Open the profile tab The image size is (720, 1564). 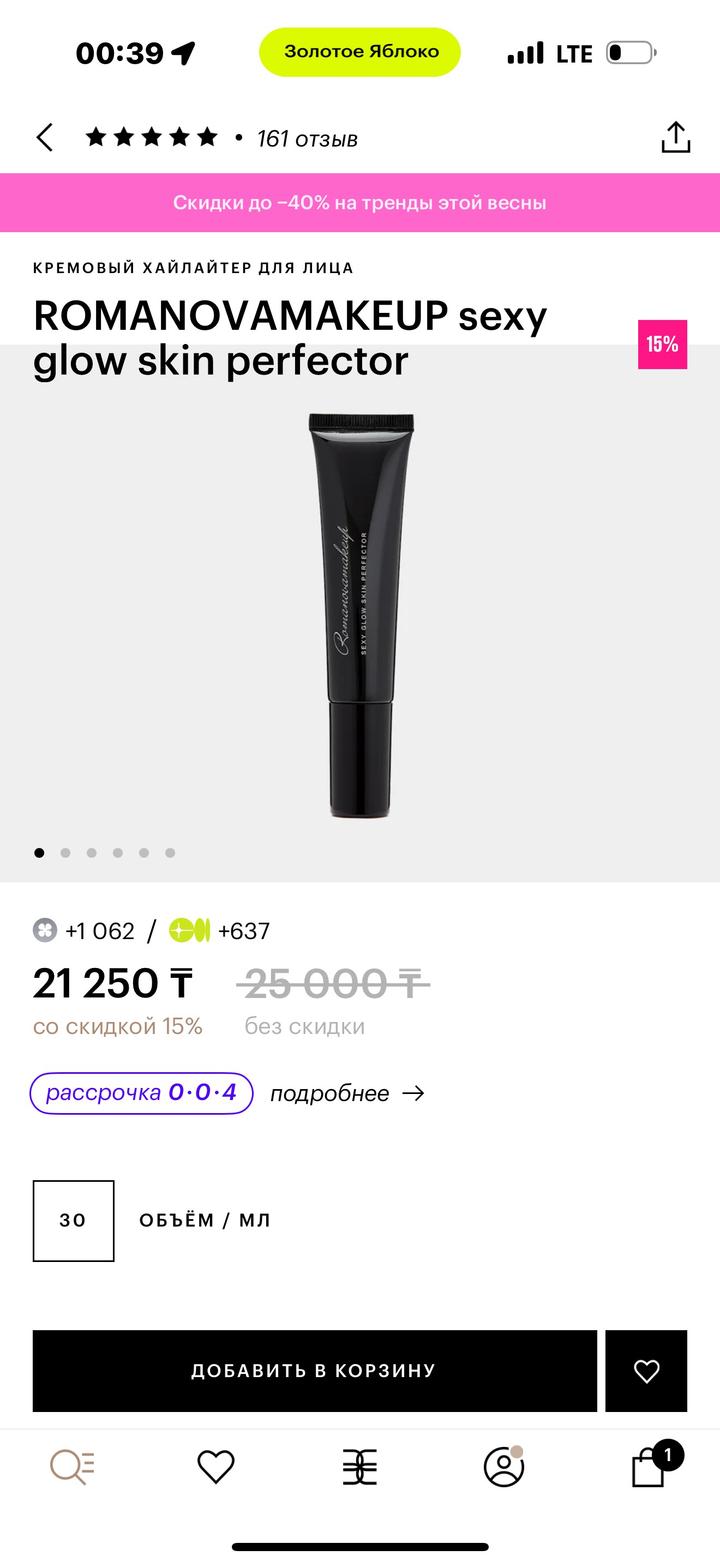point(503,1467)
